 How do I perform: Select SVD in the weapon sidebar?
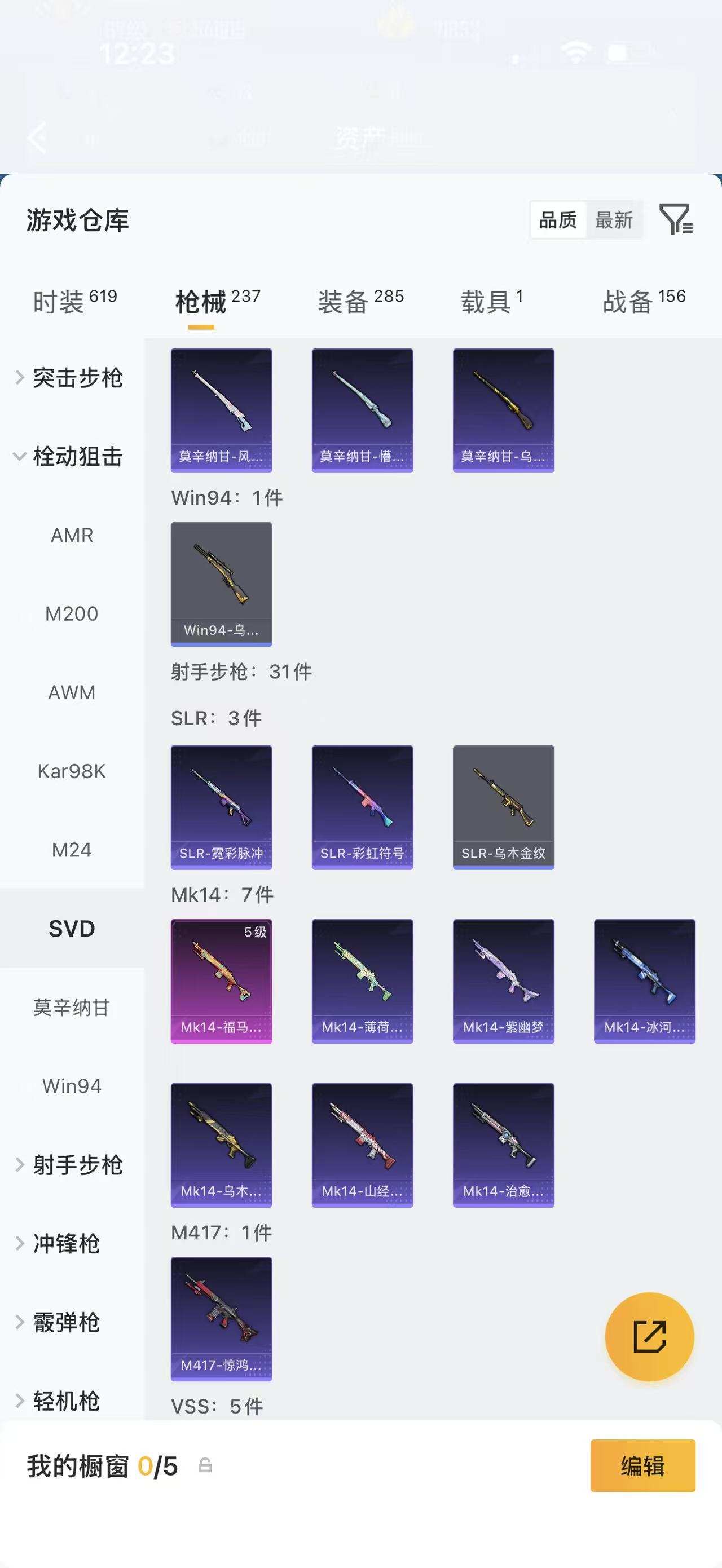71,928
